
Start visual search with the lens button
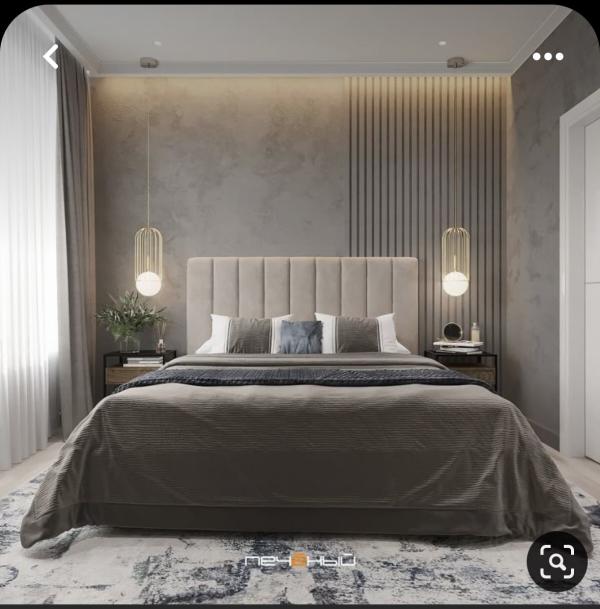coord(557,562)
